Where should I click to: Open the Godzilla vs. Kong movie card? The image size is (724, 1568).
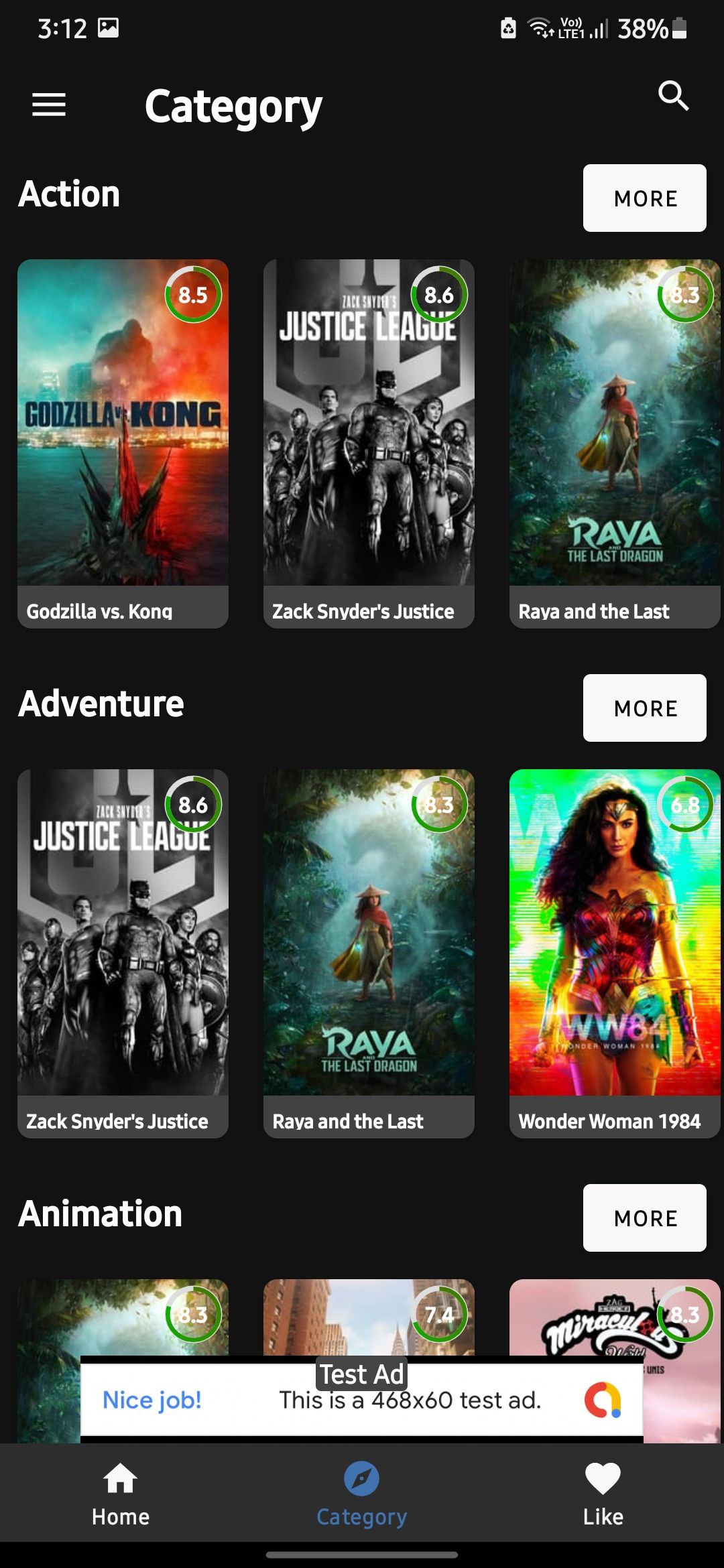click(123, 444)
